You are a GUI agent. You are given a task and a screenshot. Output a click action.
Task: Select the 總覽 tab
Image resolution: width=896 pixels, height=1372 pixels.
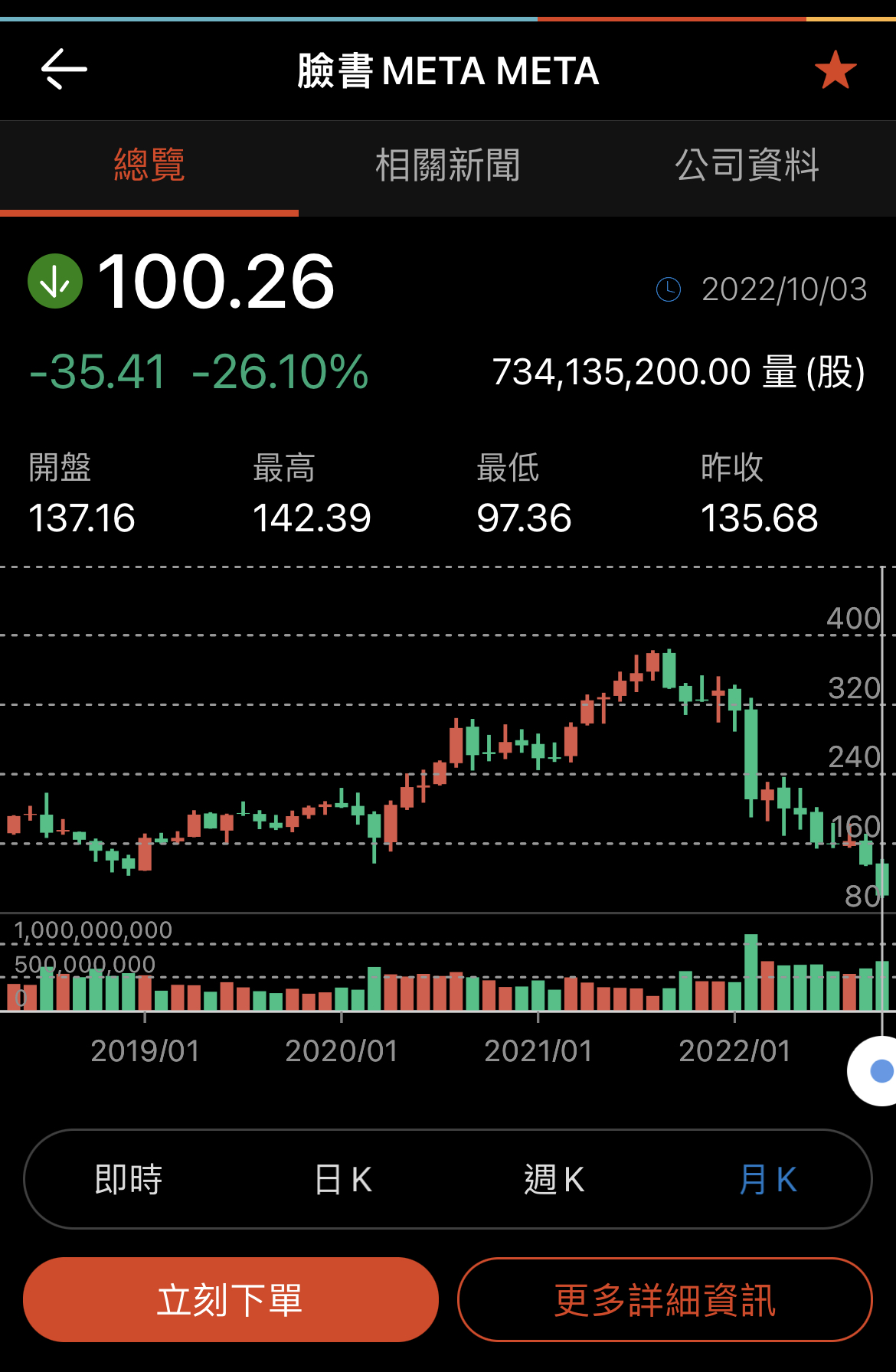149,166
